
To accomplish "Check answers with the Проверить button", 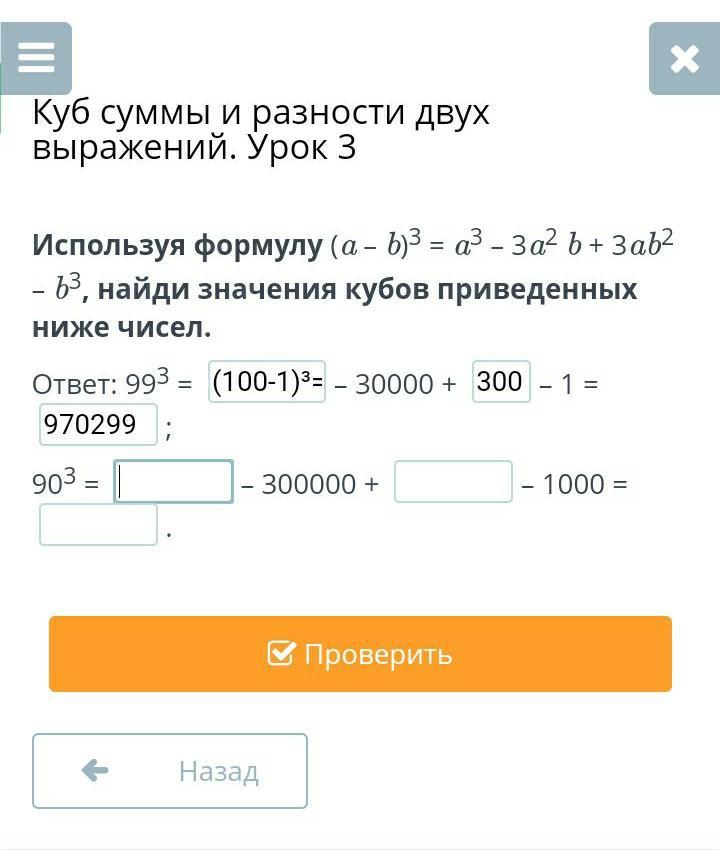I will (x=360, y=654).
